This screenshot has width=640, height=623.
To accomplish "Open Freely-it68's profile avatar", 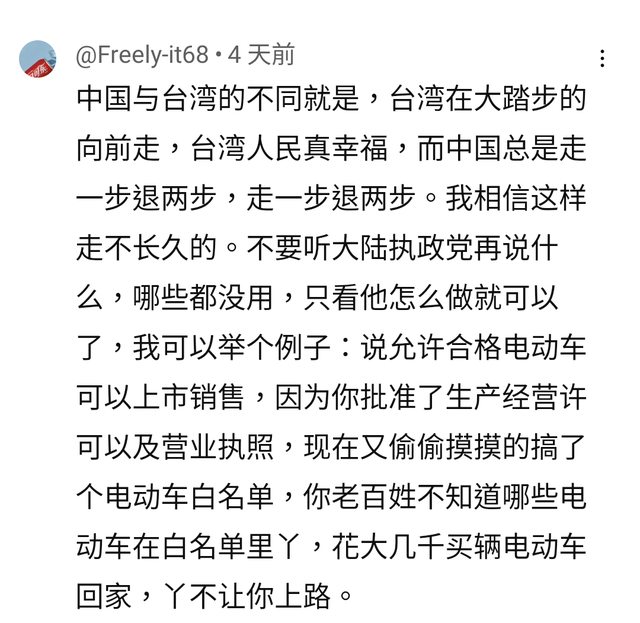I will (38, 59).
